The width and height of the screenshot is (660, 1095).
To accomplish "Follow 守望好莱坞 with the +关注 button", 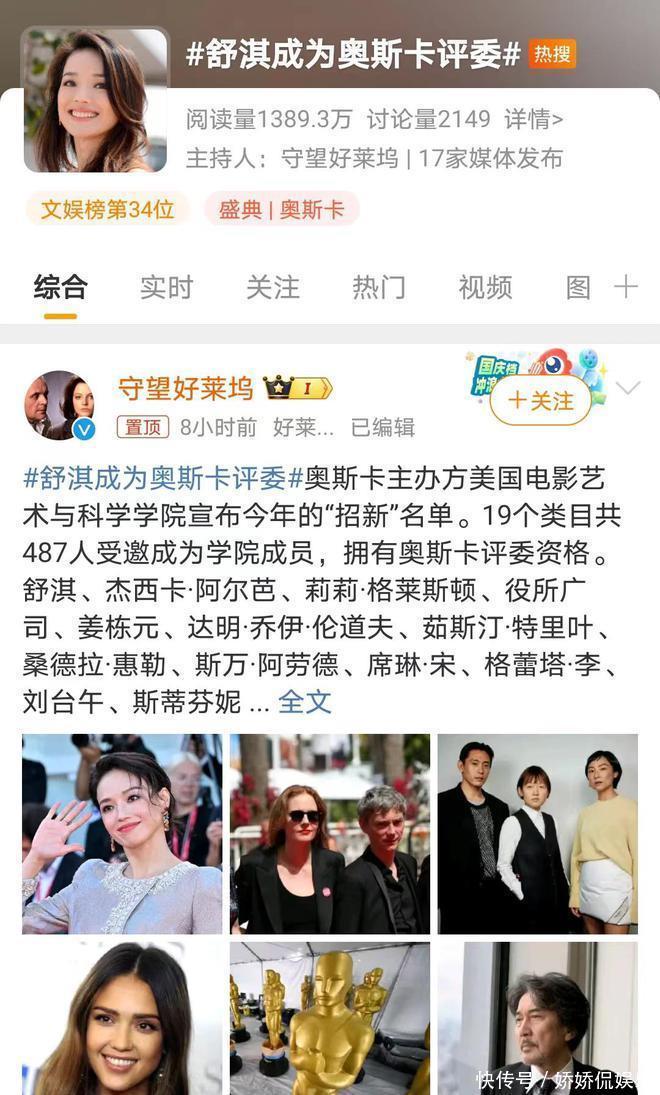I will pyautogui.click(x=541, y=401).
